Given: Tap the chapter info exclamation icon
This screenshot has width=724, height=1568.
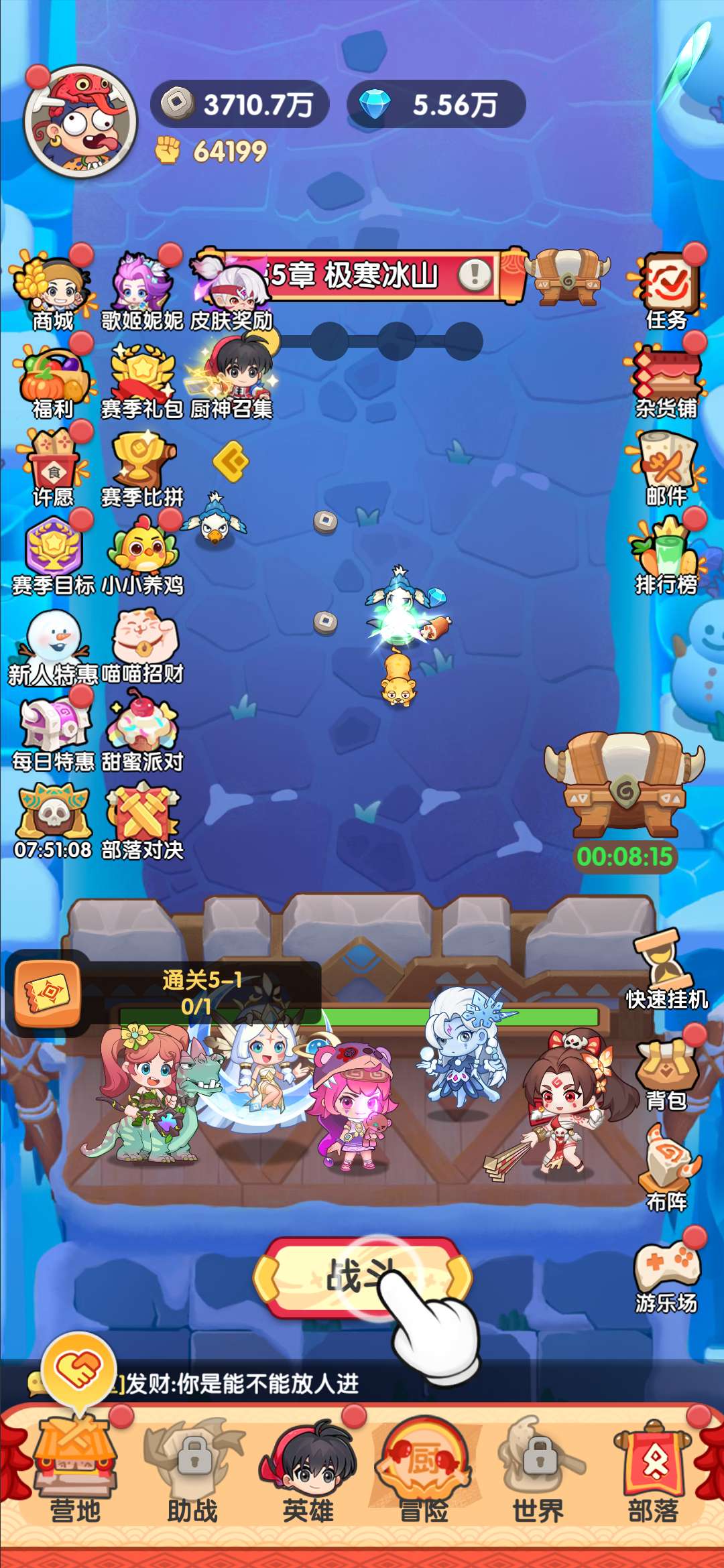Looking at the screenshot, I should tap(475, 274).
